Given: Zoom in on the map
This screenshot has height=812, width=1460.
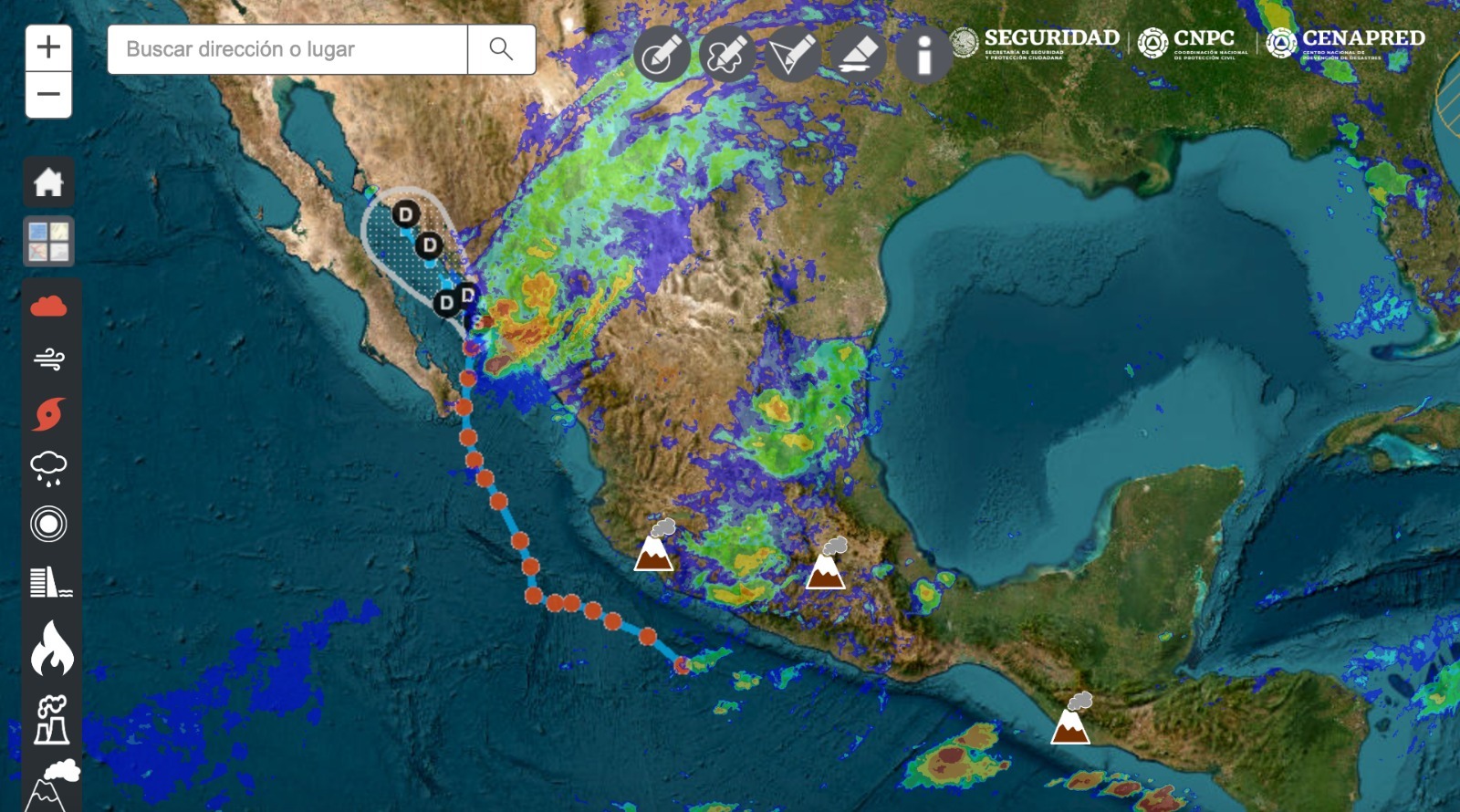Looking at the screenshot, I should [x=48, y=47].
